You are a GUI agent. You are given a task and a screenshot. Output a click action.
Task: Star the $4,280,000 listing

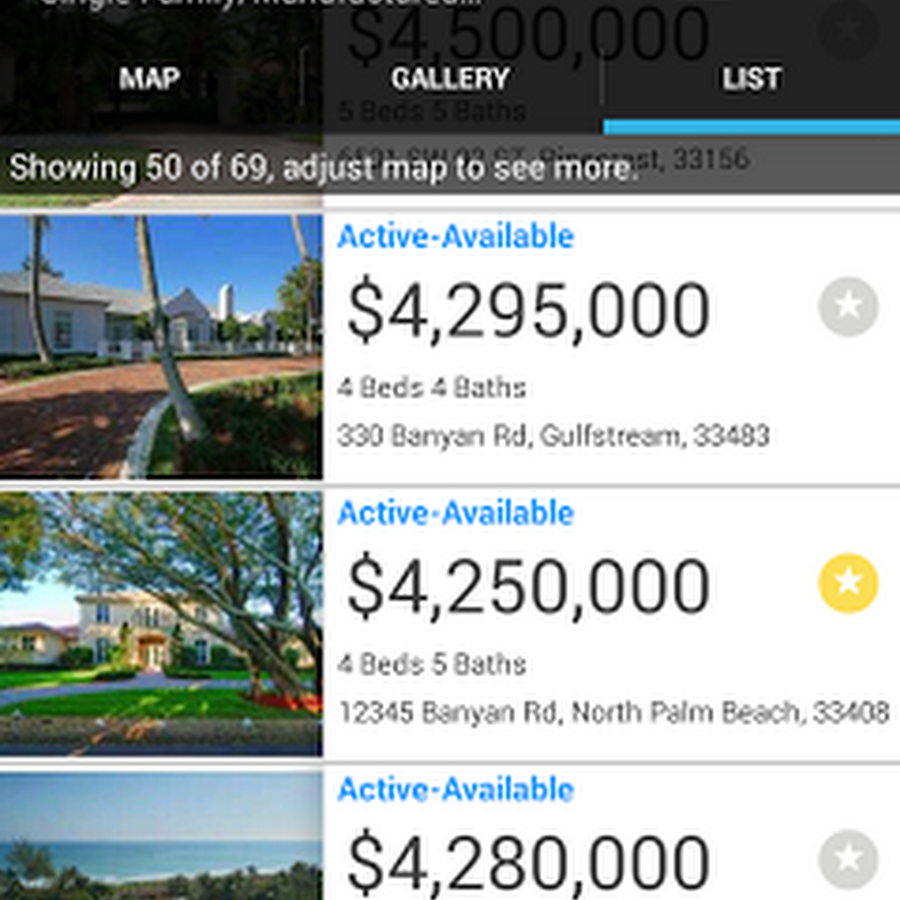(x=848, y=859)
